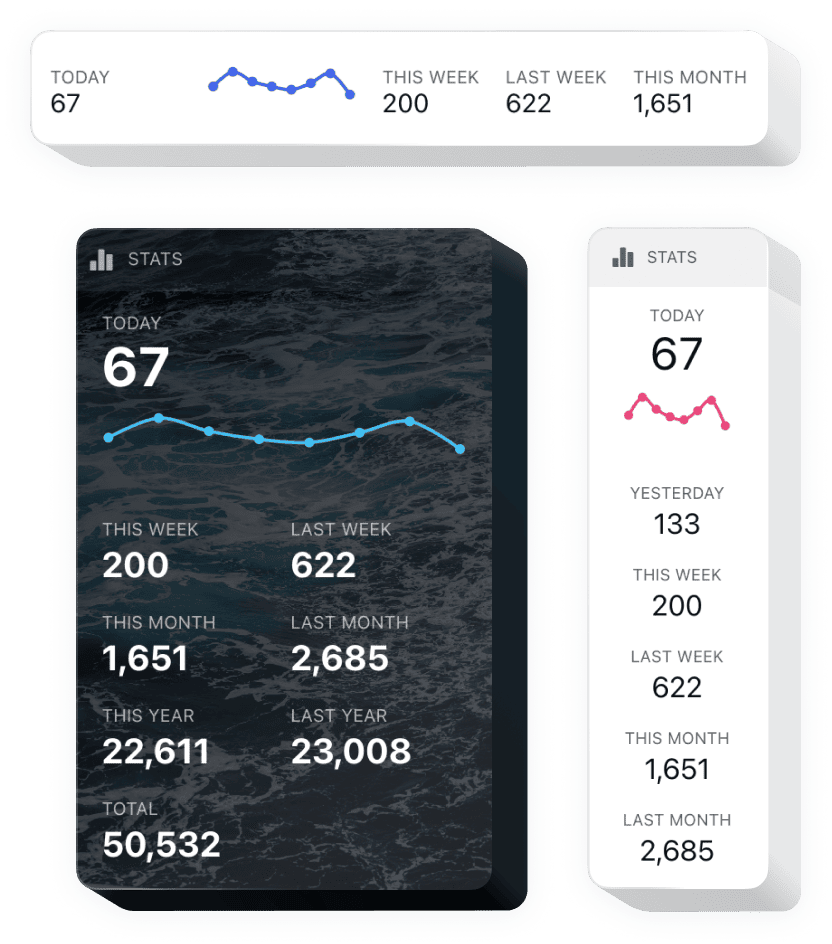Open the STATS header of the right card

coord(671,257)
